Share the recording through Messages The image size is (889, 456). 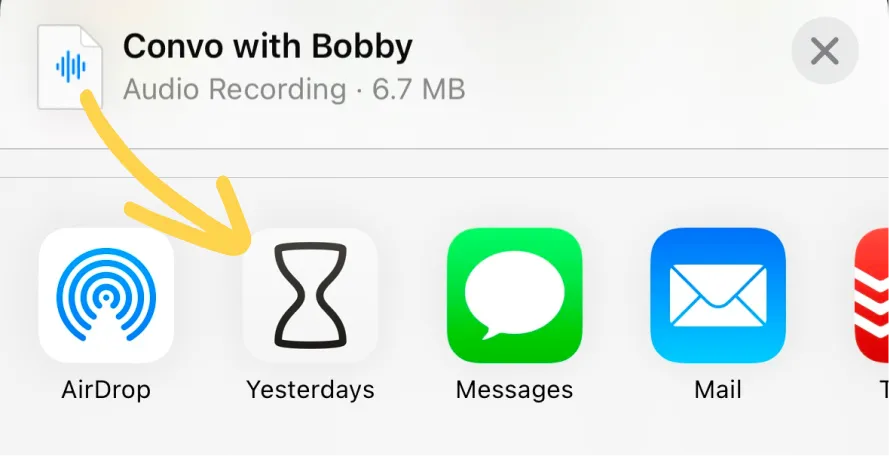(514, 295)
